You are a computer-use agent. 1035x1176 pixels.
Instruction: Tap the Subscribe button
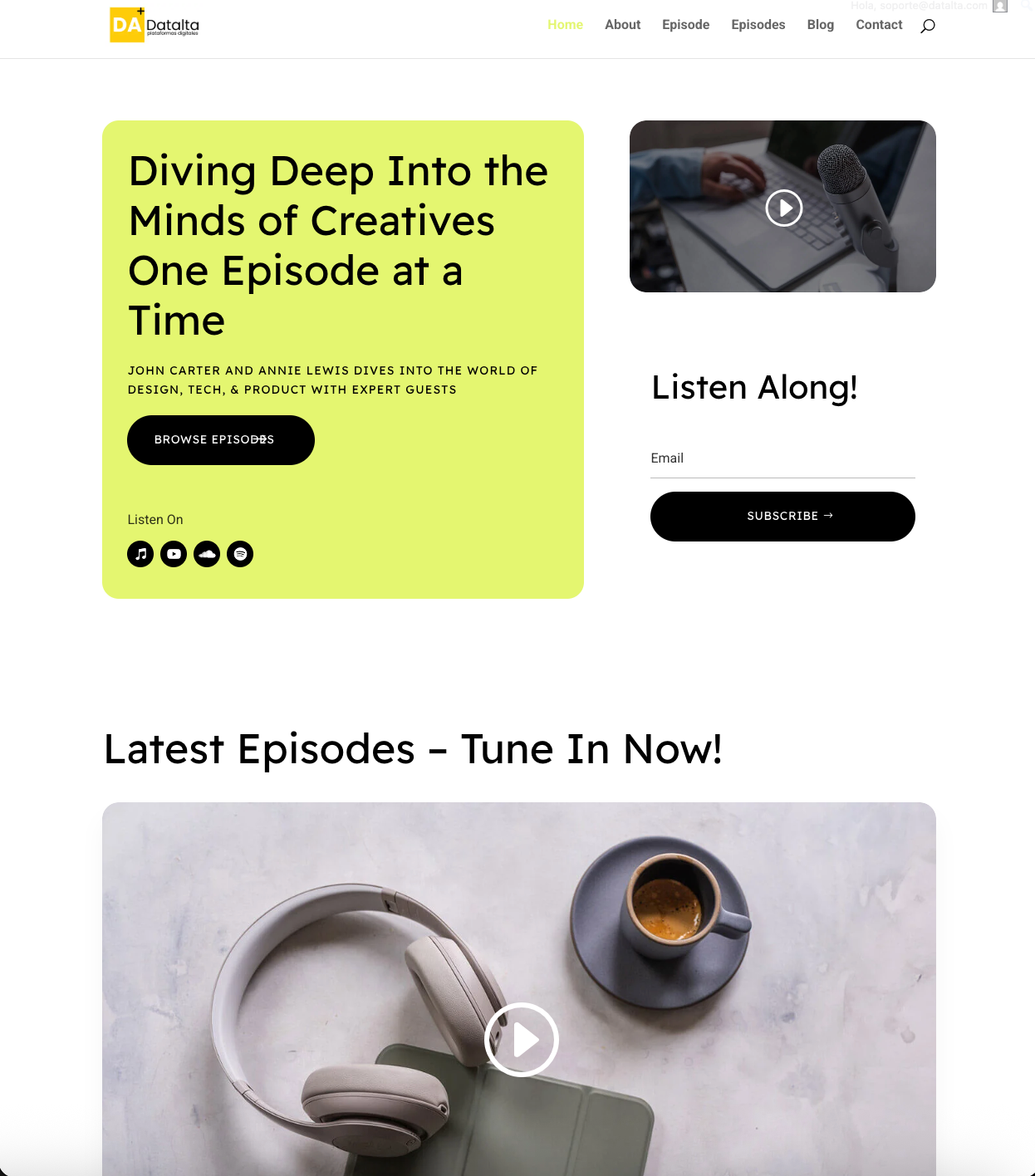pos(782,517)
